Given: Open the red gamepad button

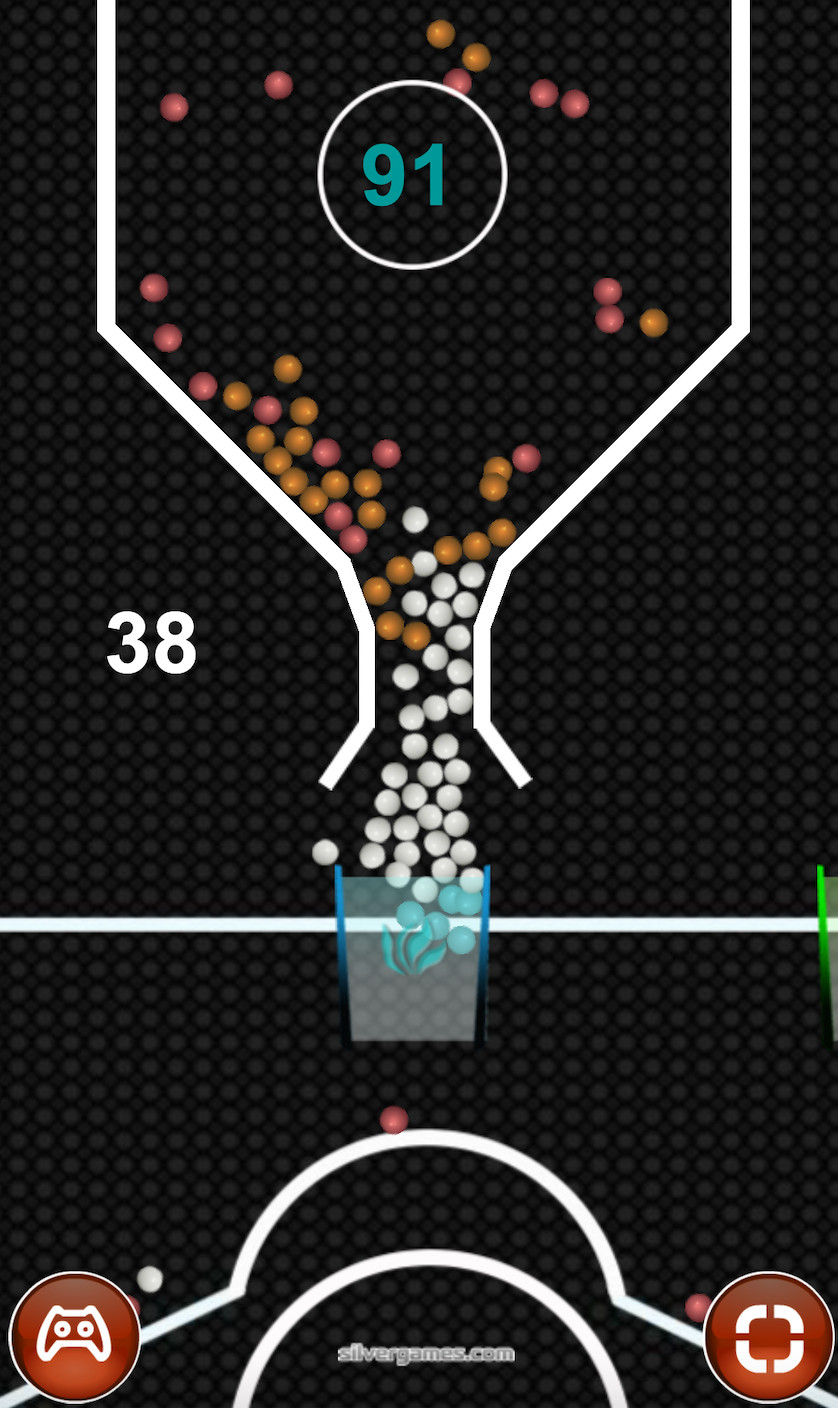Looking at the screenshot, I should coord(74,1337).
